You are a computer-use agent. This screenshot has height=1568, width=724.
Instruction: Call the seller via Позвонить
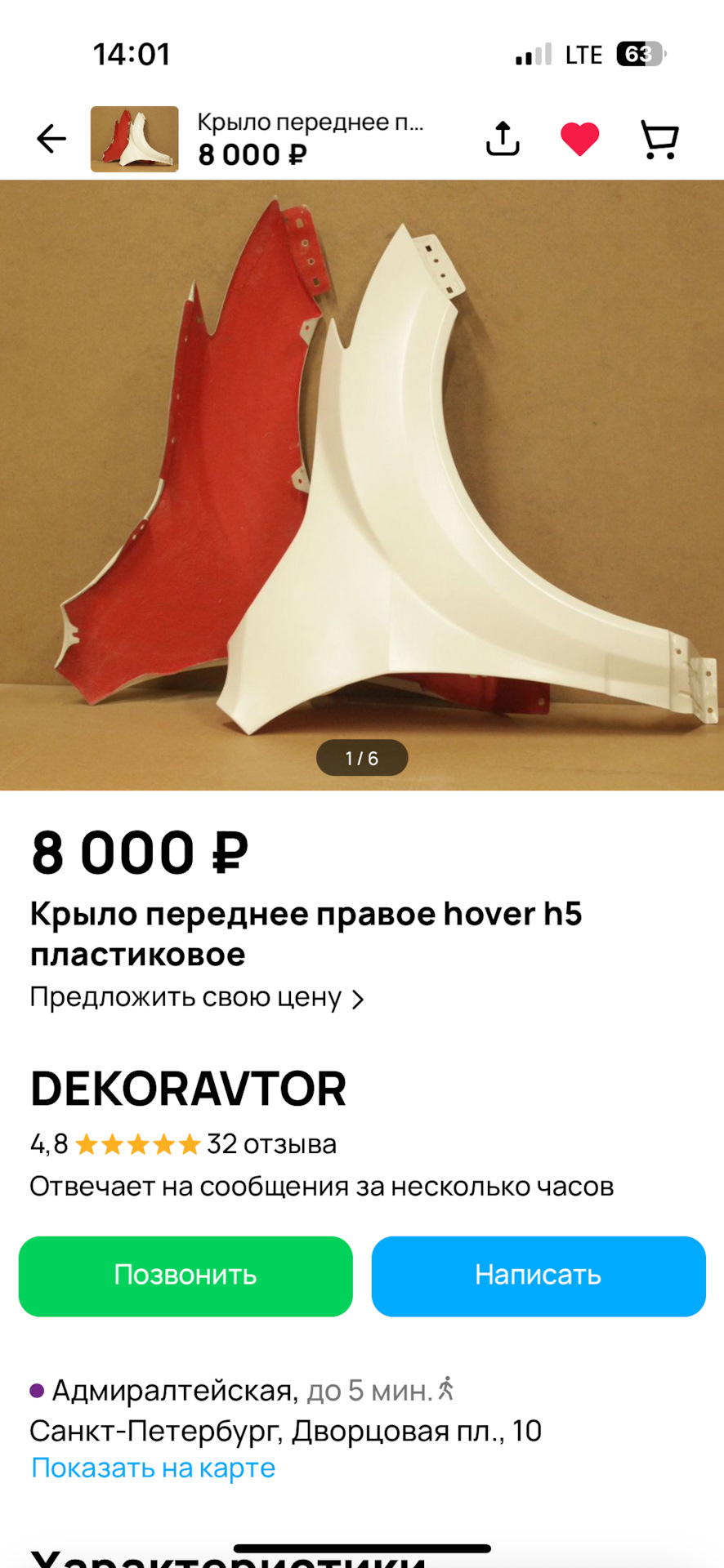185,1276
